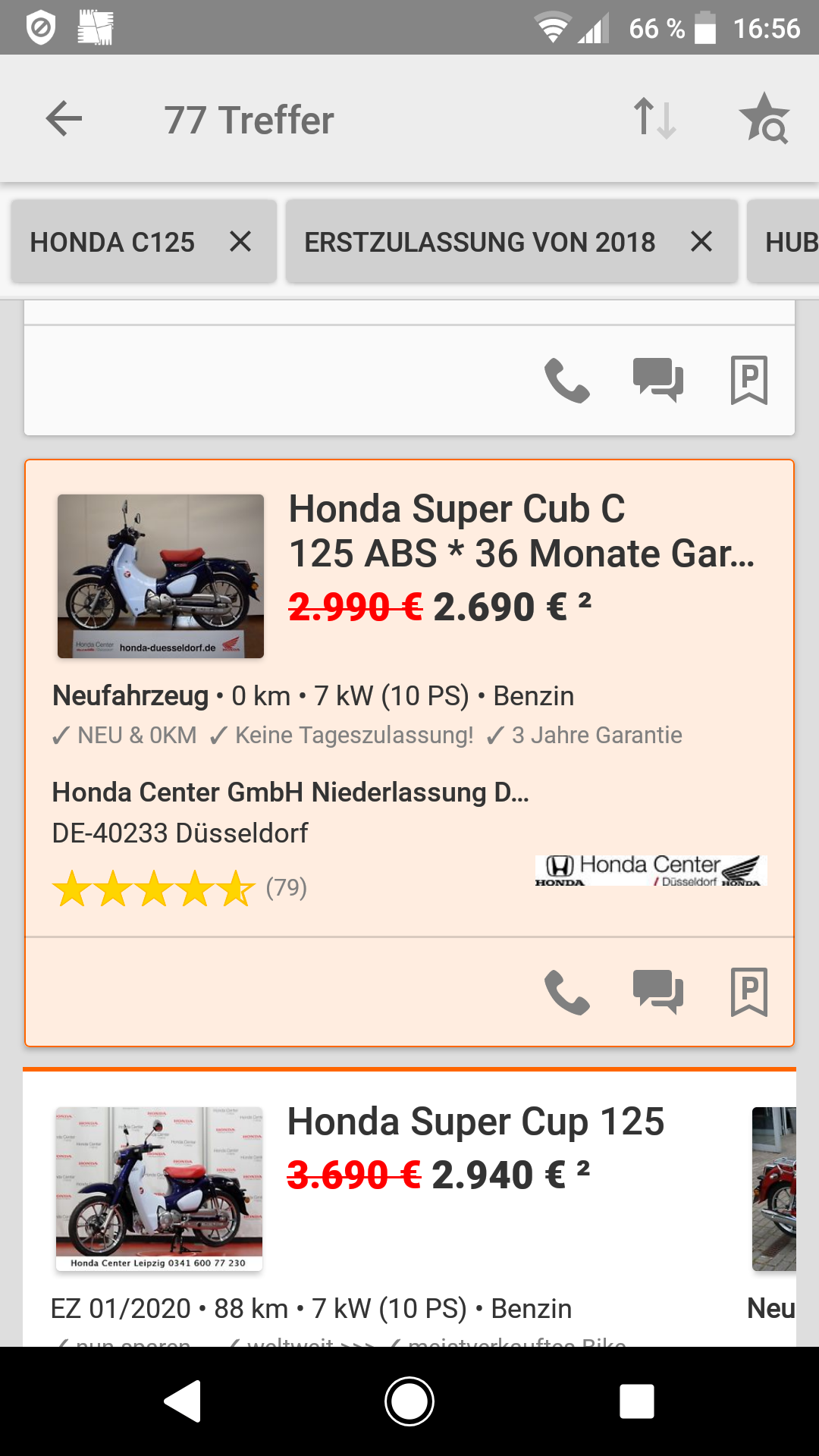This screenshot has height=1456, width=819.
Task: Remove the HONDA C125 filter chip
Action: [x=240, y=242]
